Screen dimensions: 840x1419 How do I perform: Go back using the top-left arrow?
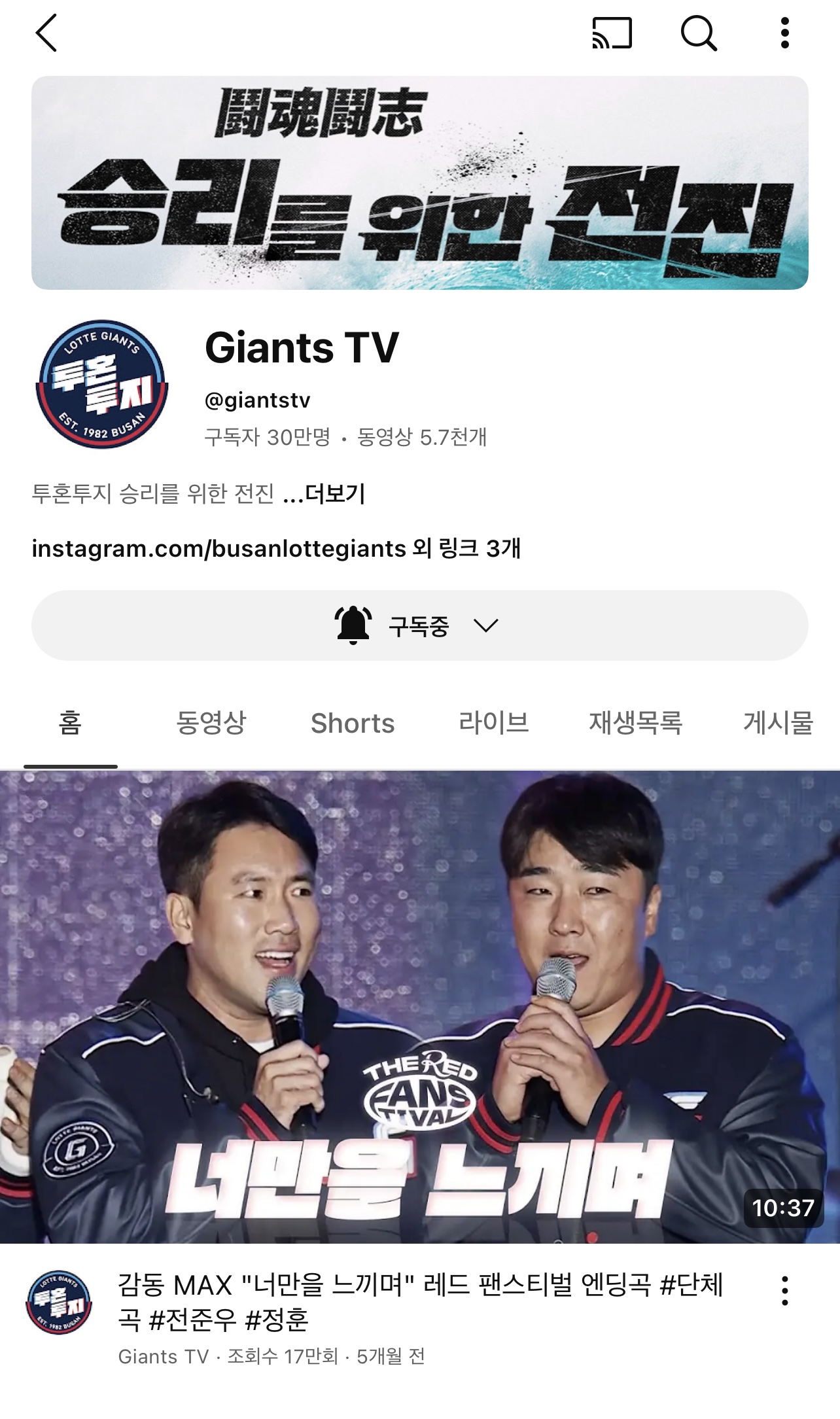click(x=46, y=33)
